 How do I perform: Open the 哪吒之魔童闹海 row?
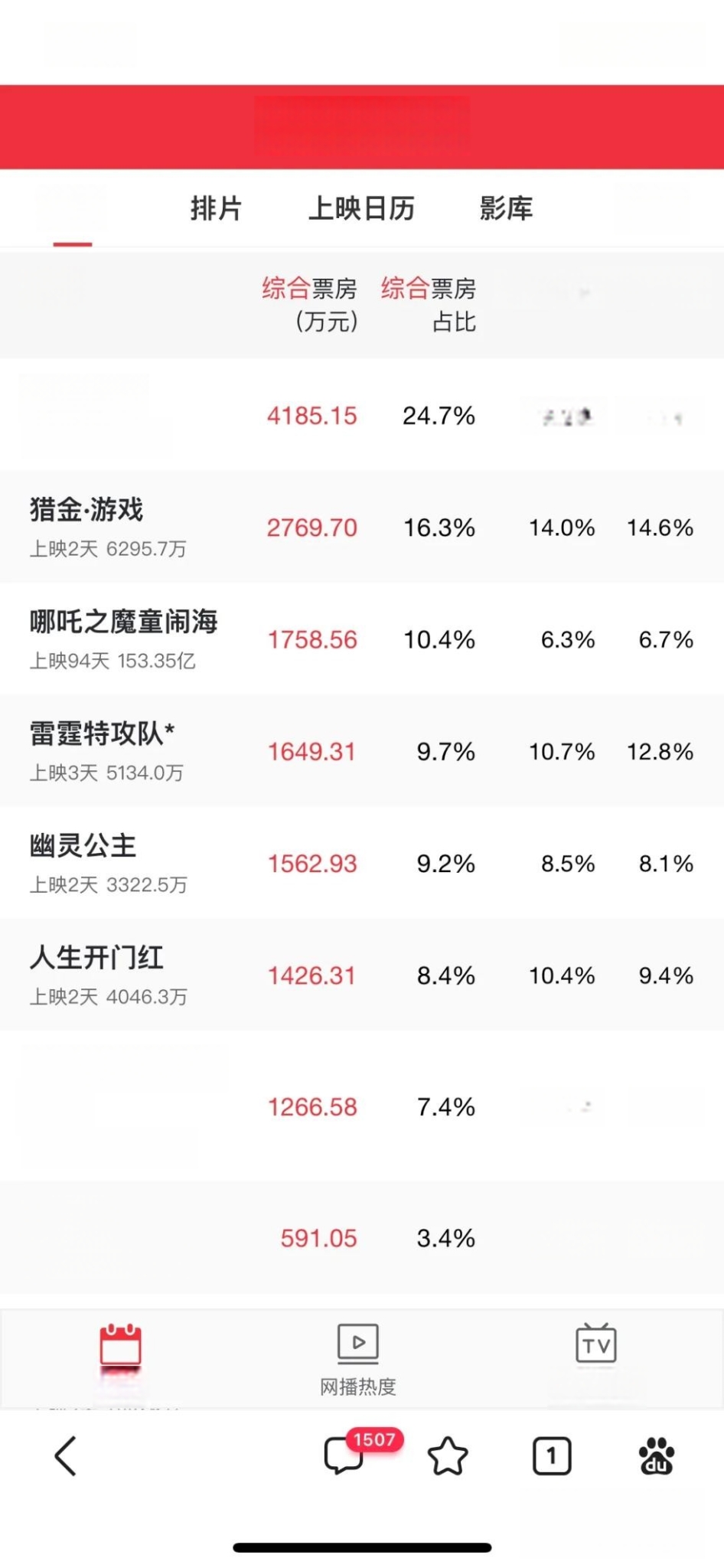coord(362,639)
